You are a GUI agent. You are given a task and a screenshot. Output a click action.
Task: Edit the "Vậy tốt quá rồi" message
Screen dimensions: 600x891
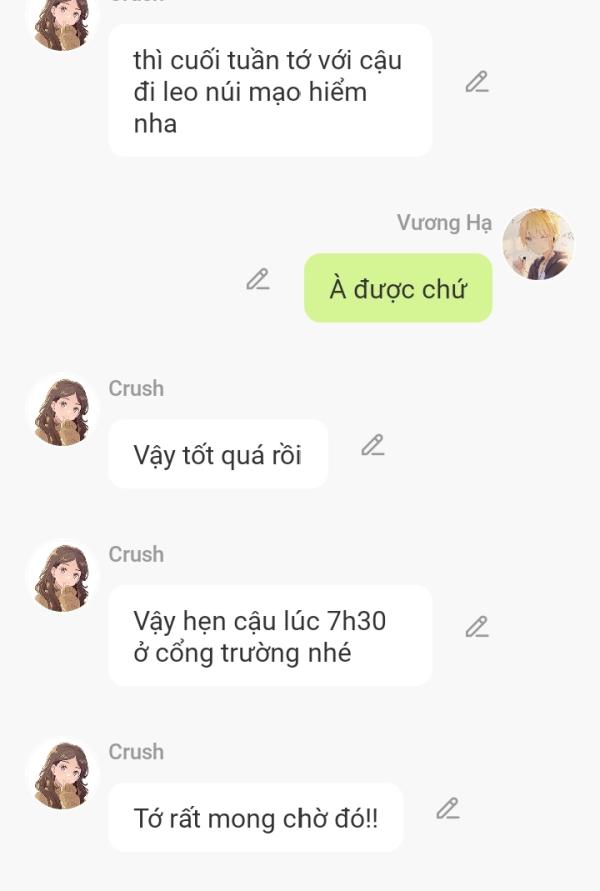373,445
